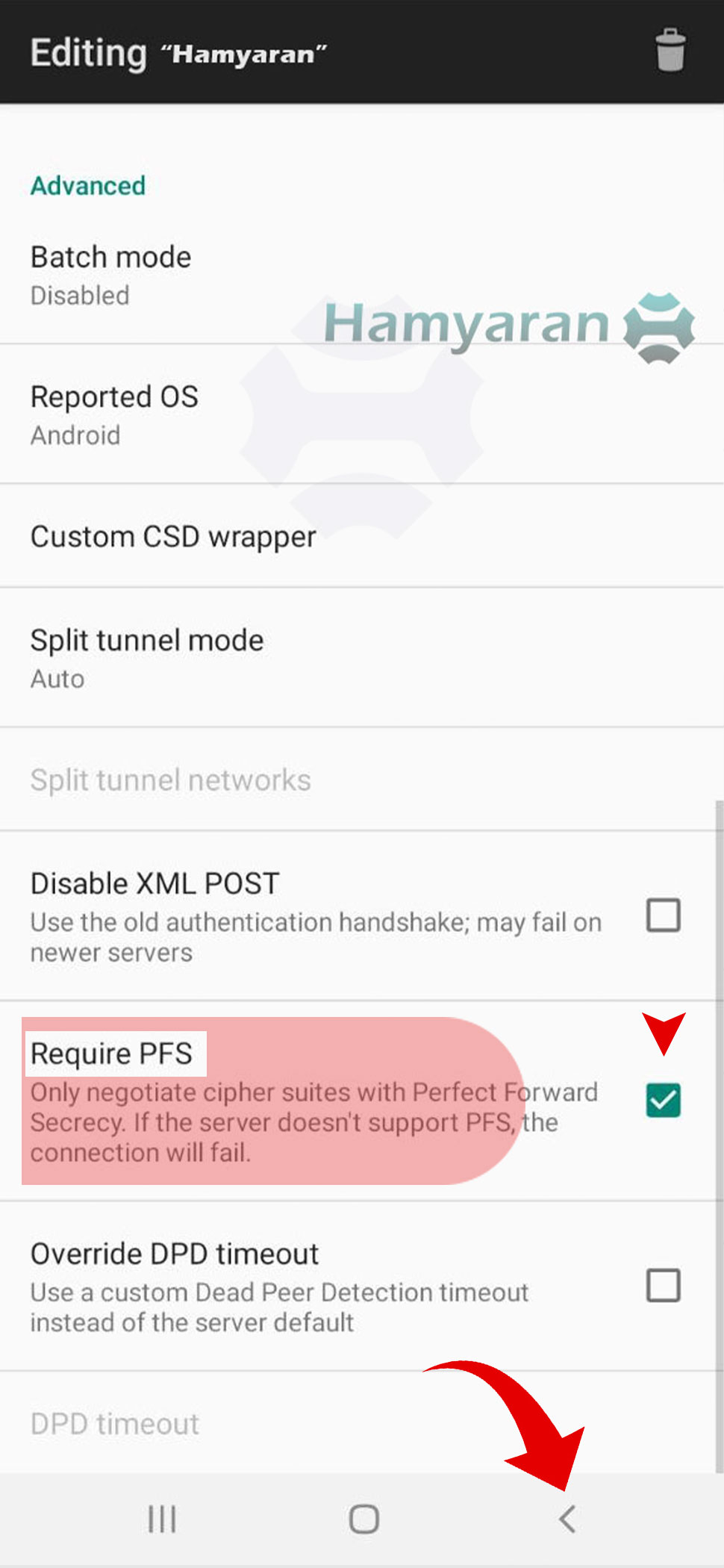The image size is (724, 1568).
Task: Open the Reported OS setting
Action: click(x=115, y=414)
